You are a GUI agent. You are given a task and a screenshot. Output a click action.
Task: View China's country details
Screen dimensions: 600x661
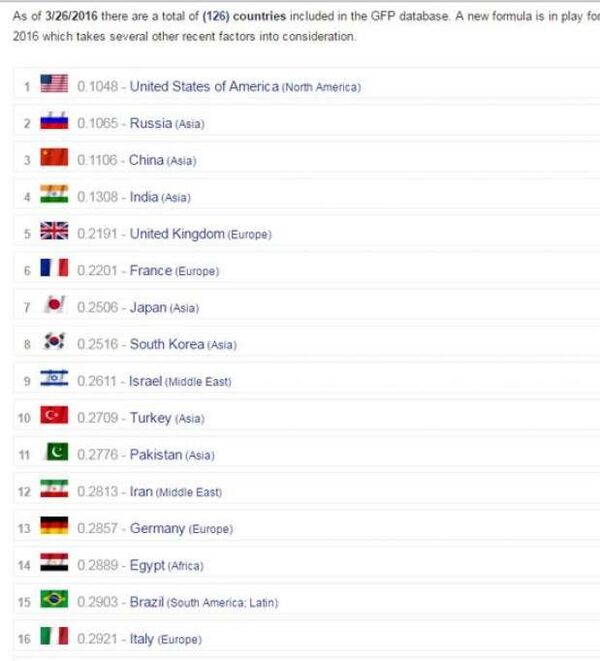pos(146,160)
